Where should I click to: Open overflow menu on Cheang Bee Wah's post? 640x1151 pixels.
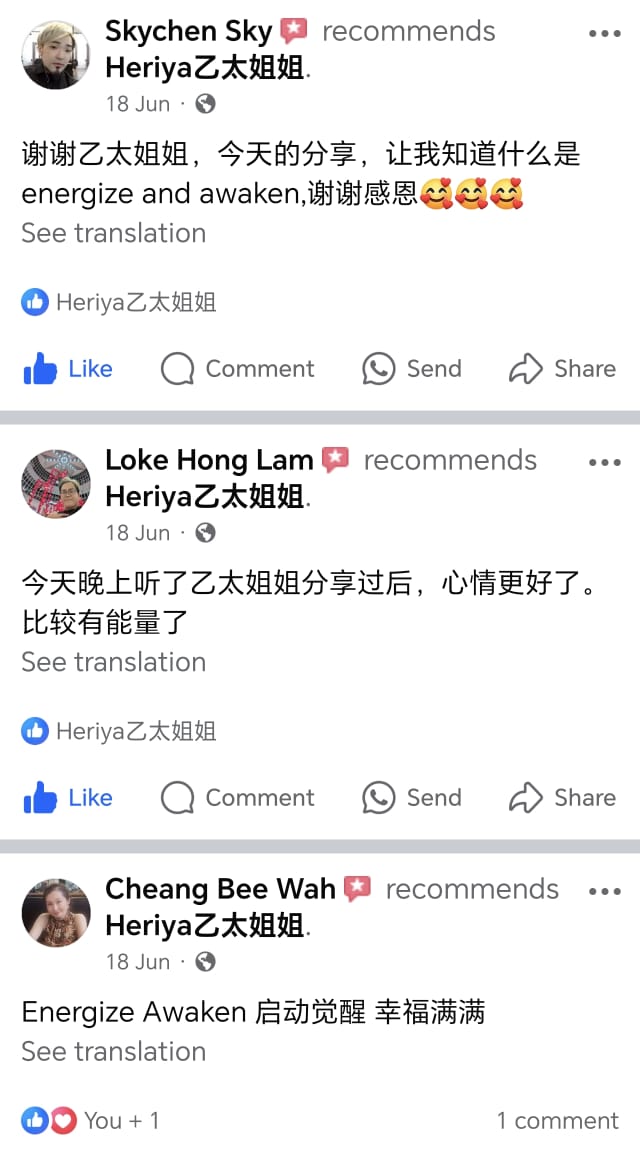tap(604, 891)
